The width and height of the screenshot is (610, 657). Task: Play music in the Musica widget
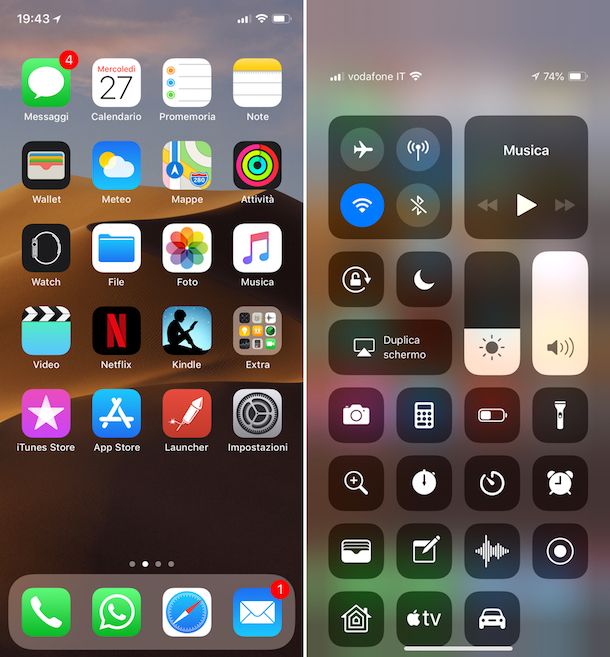click(526, 205)
